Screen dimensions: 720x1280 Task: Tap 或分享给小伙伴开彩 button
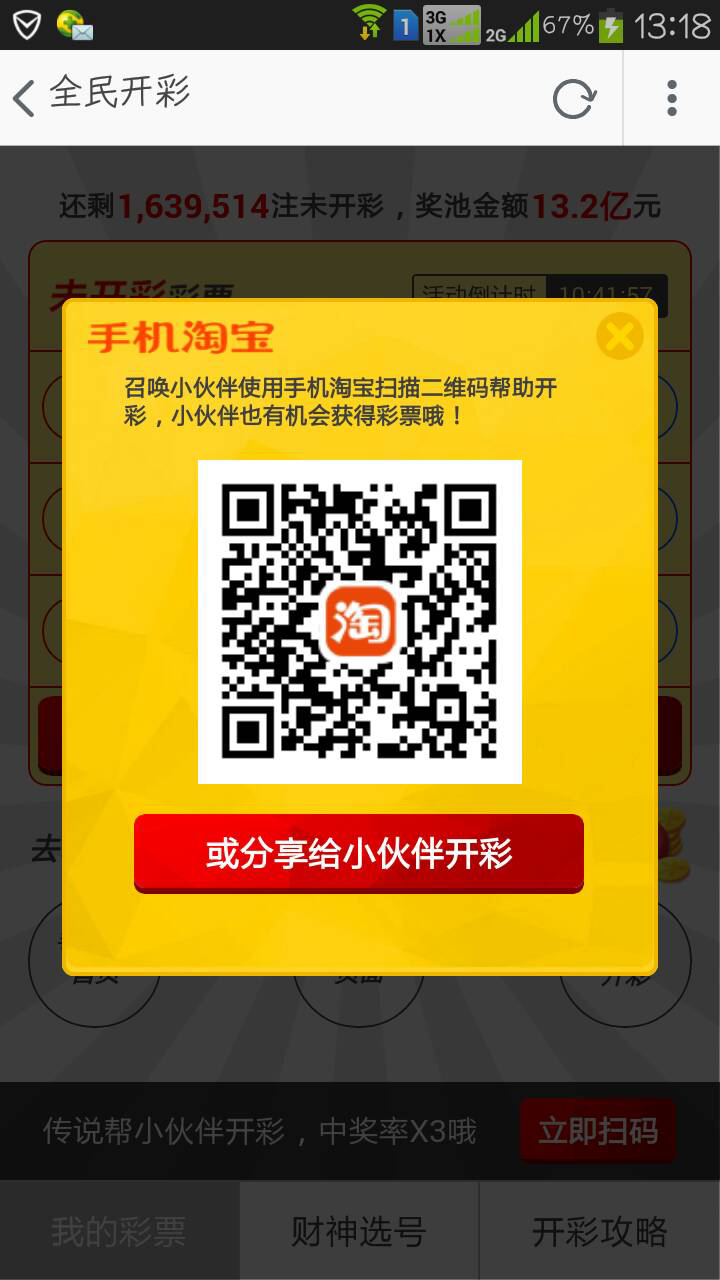(359, 853)
